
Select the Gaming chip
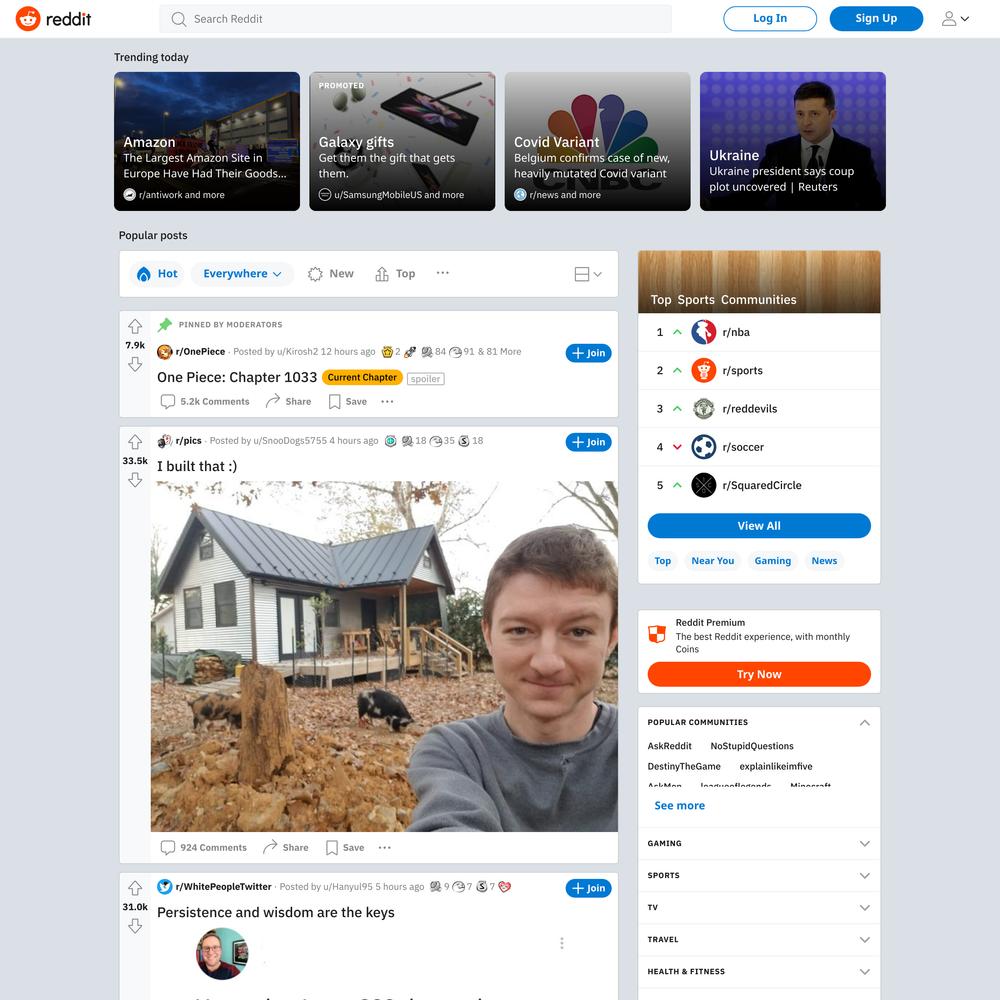(772, 561)
